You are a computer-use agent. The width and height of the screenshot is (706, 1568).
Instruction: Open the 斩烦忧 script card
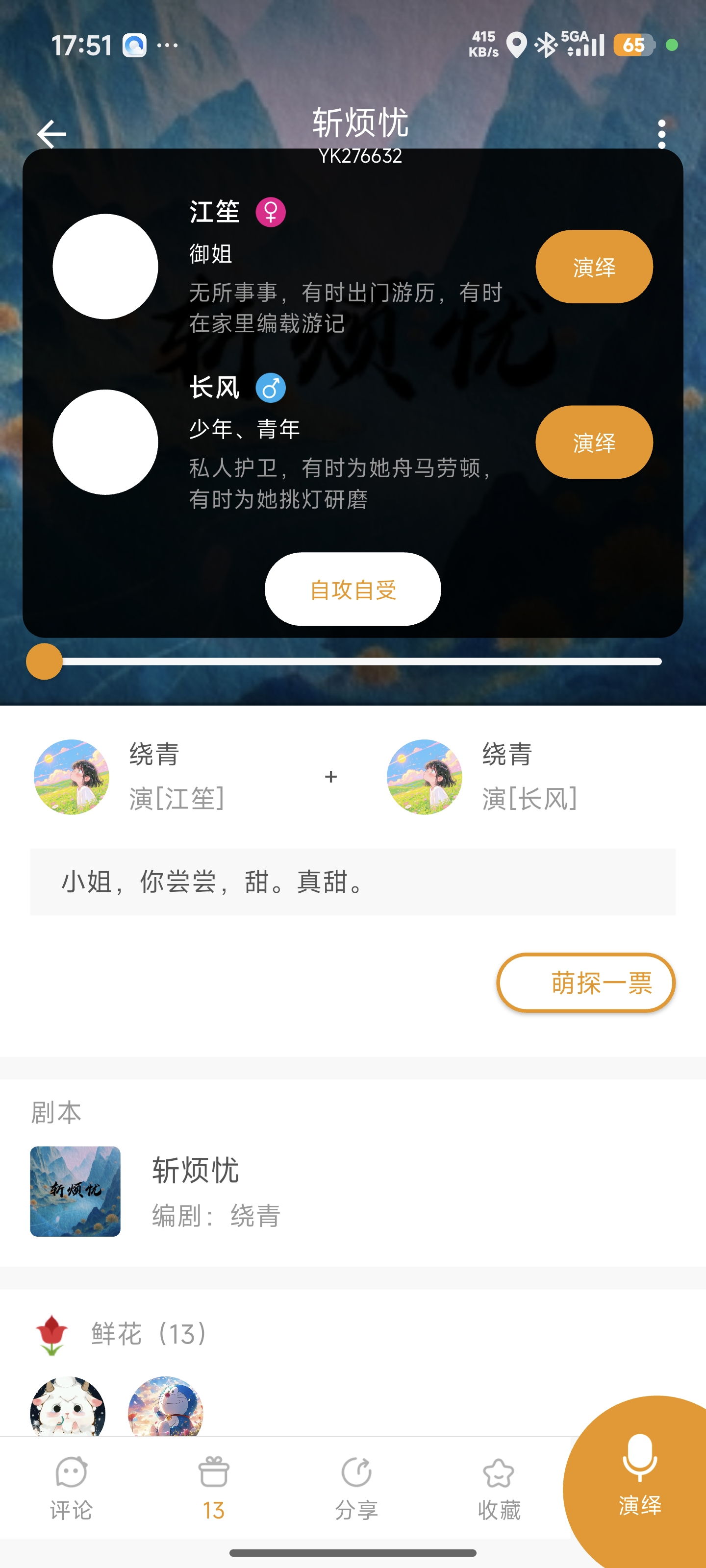(195, 1191)
